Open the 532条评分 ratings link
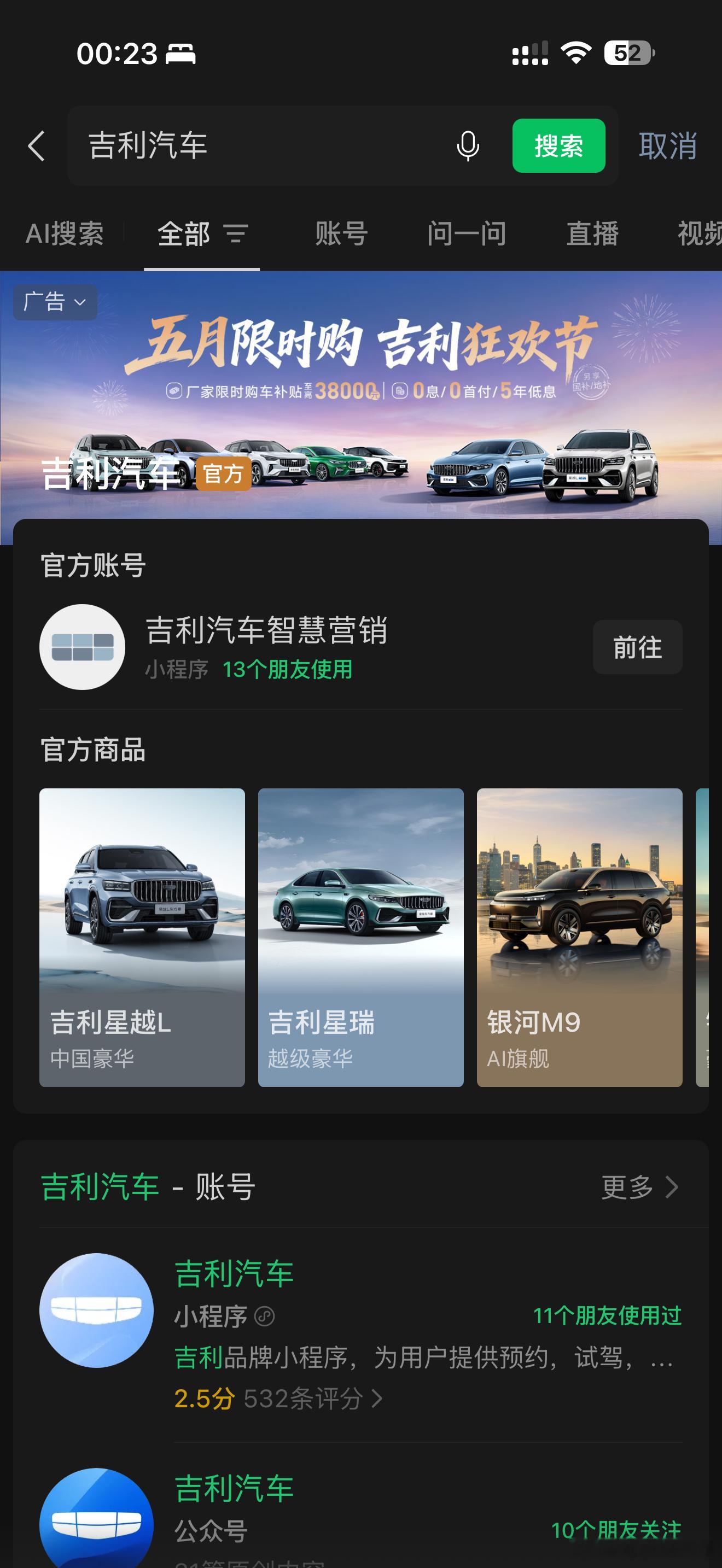The width and height of the screenshot is (722, 1568). pos(313,1399)
